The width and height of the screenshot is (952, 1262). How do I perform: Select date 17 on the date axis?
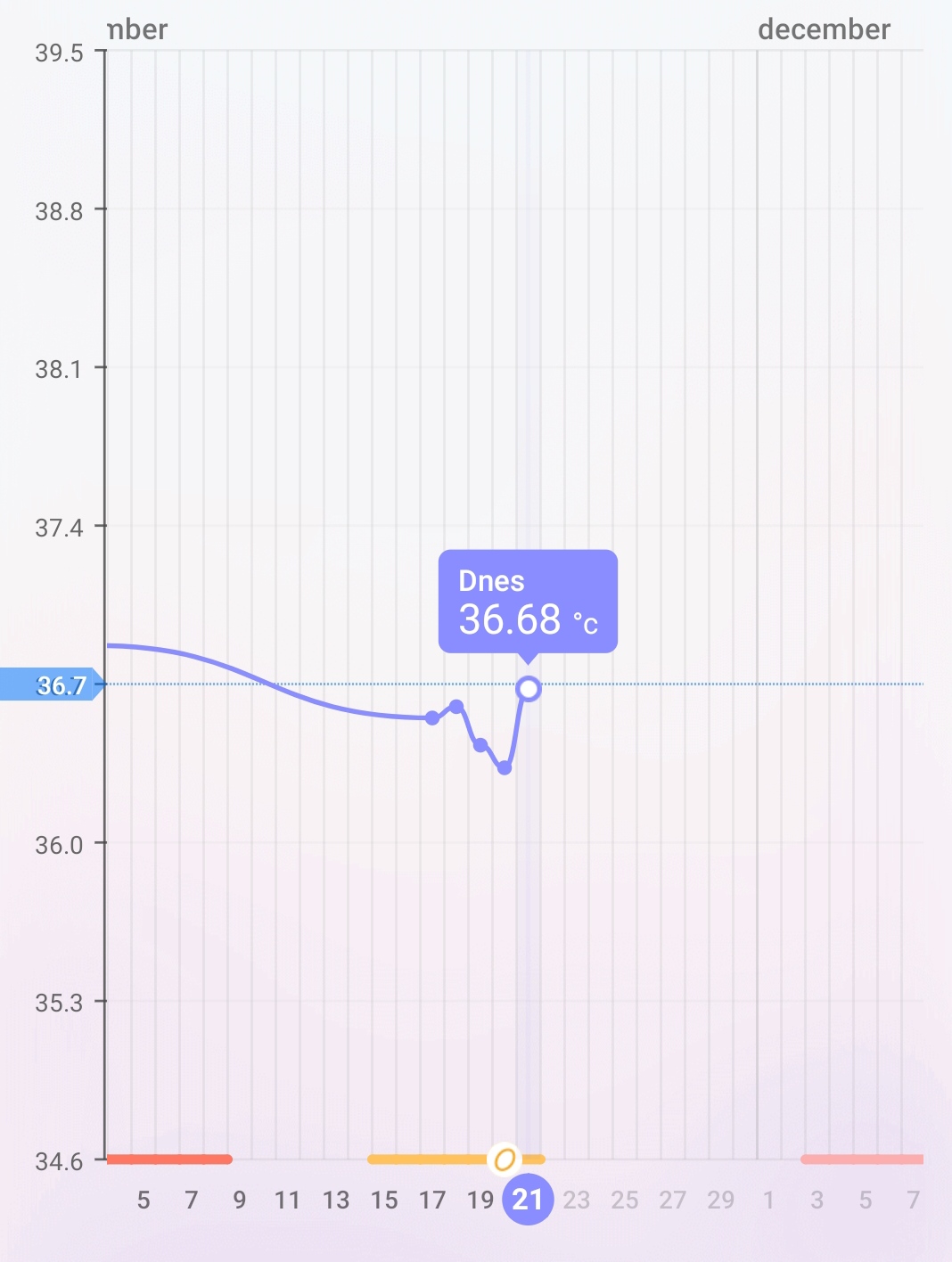click(432, 1201)
